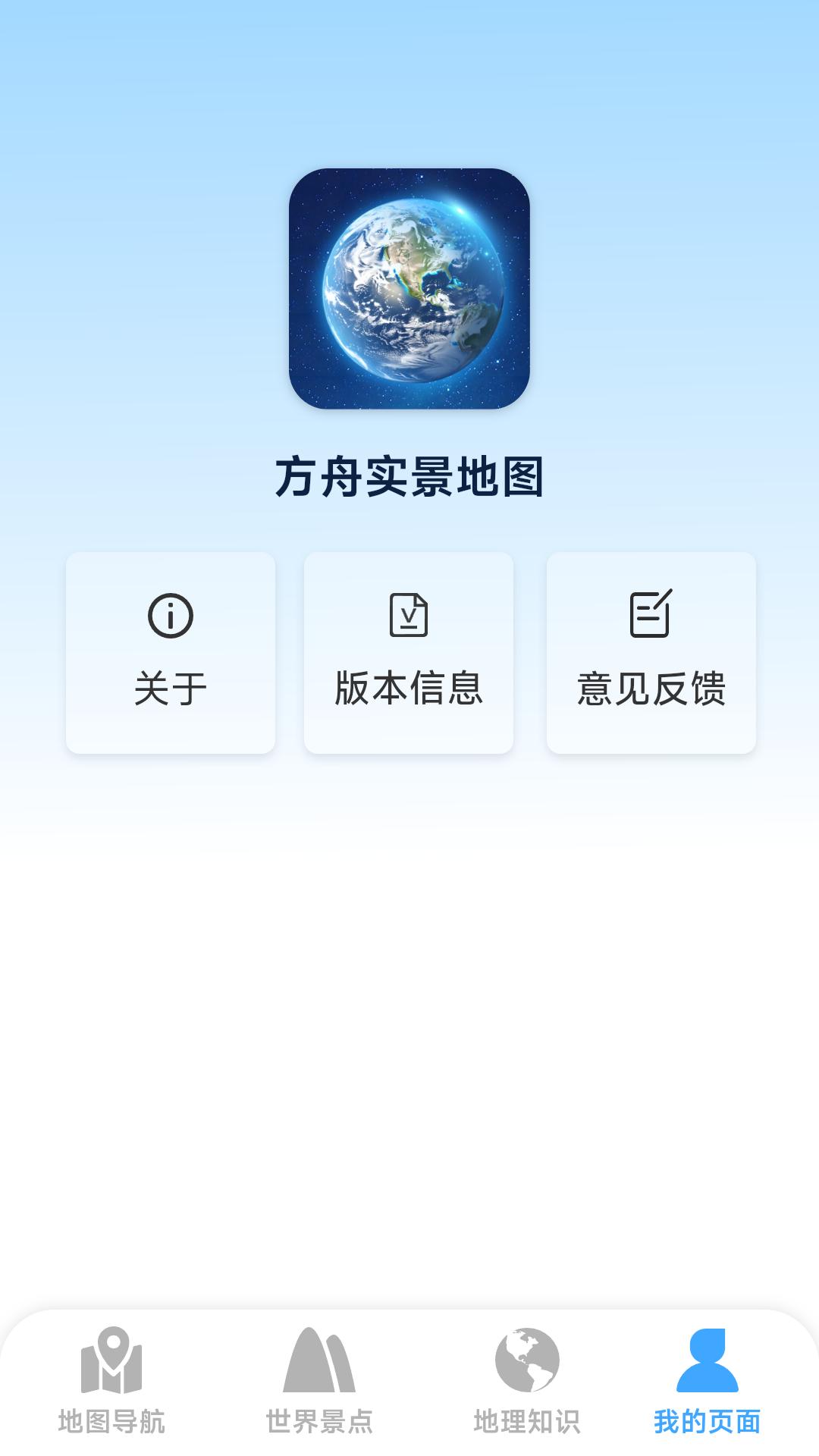Image resolution: width=819 pixels, height=1456 pixels.
Task: Select the 版本信息 document icon
Action: 409,616
